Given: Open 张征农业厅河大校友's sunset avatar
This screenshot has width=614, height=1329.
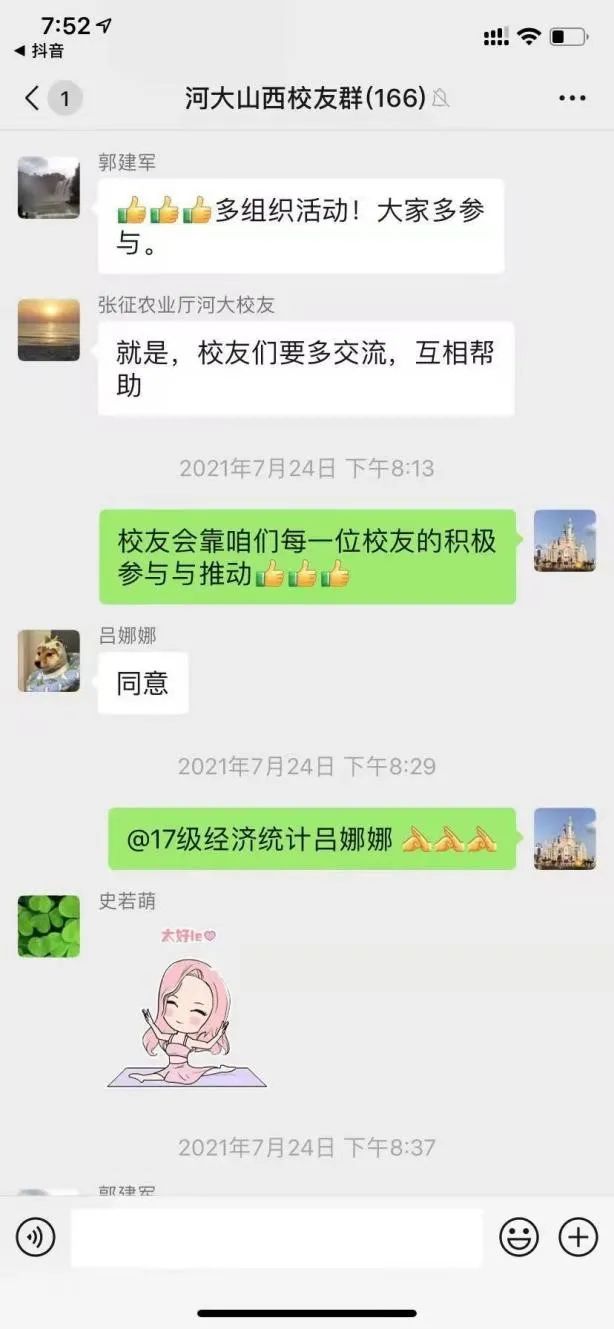Looking at the screenshot, I should 48,330.
